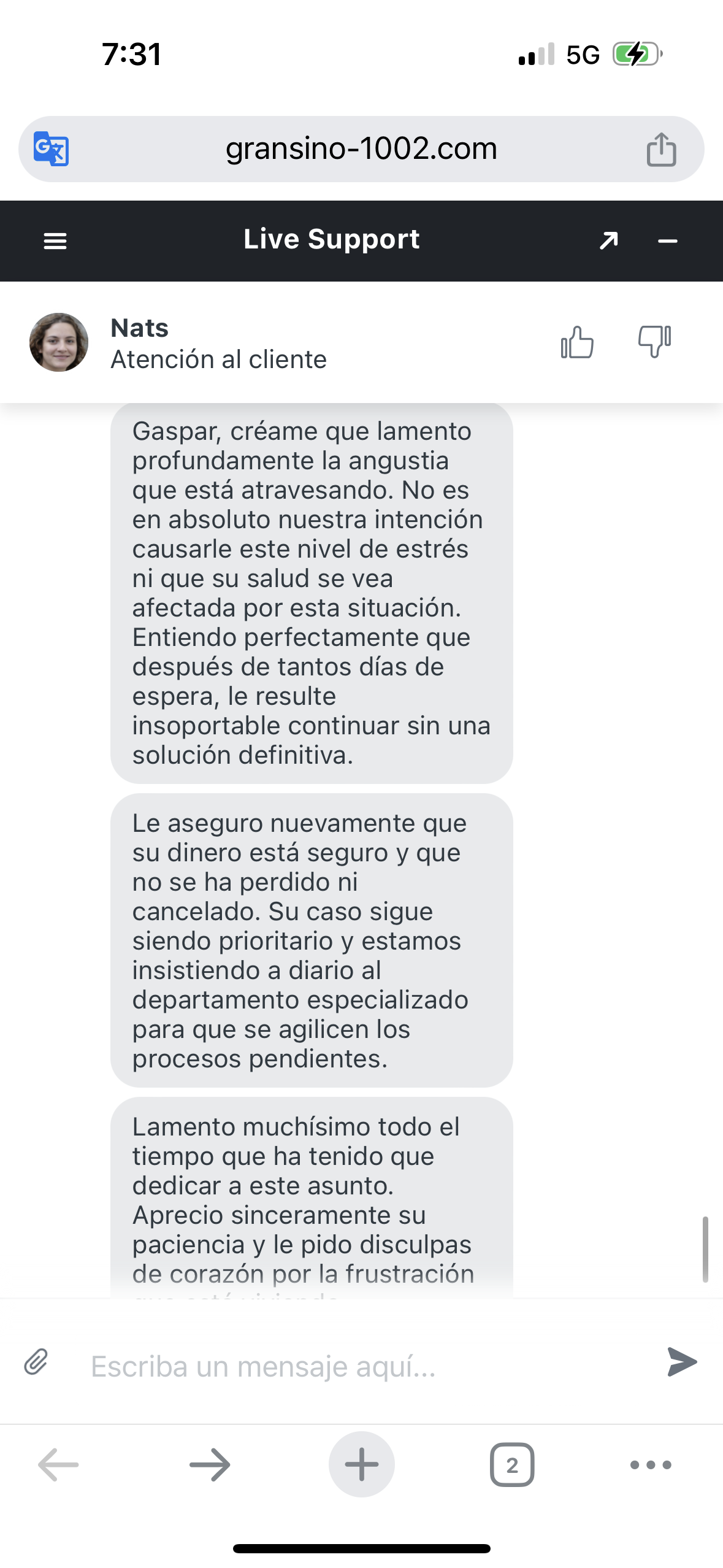Screen dimensions: 723x1568
Task: Tap the Google Translate icon in the address bar
Action: (51, 149)
